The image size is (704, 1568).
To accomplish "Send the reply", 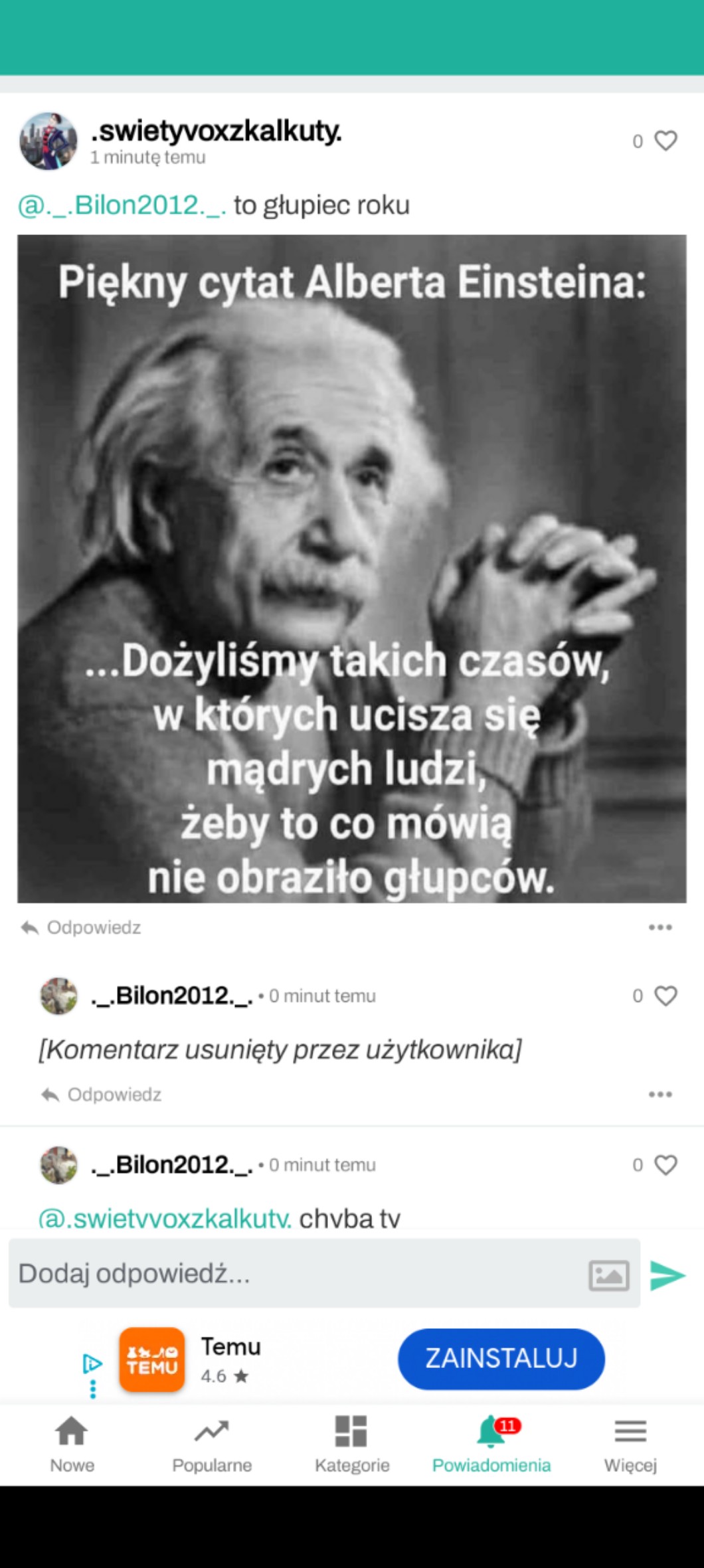I will click(667, 1275).
